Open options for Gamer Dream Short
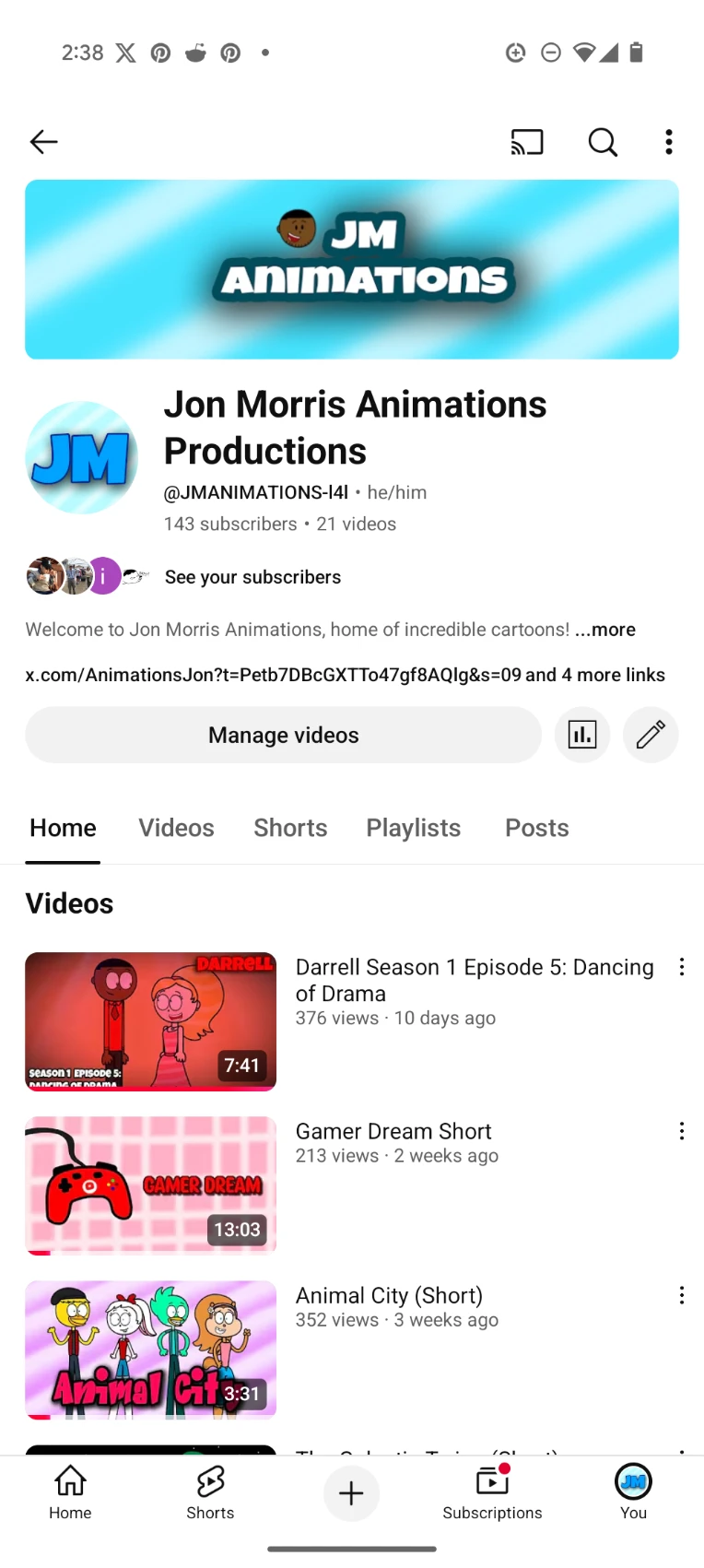Screen dimensions: 704x1568 pyautogui.click(x=682, y=1131)
